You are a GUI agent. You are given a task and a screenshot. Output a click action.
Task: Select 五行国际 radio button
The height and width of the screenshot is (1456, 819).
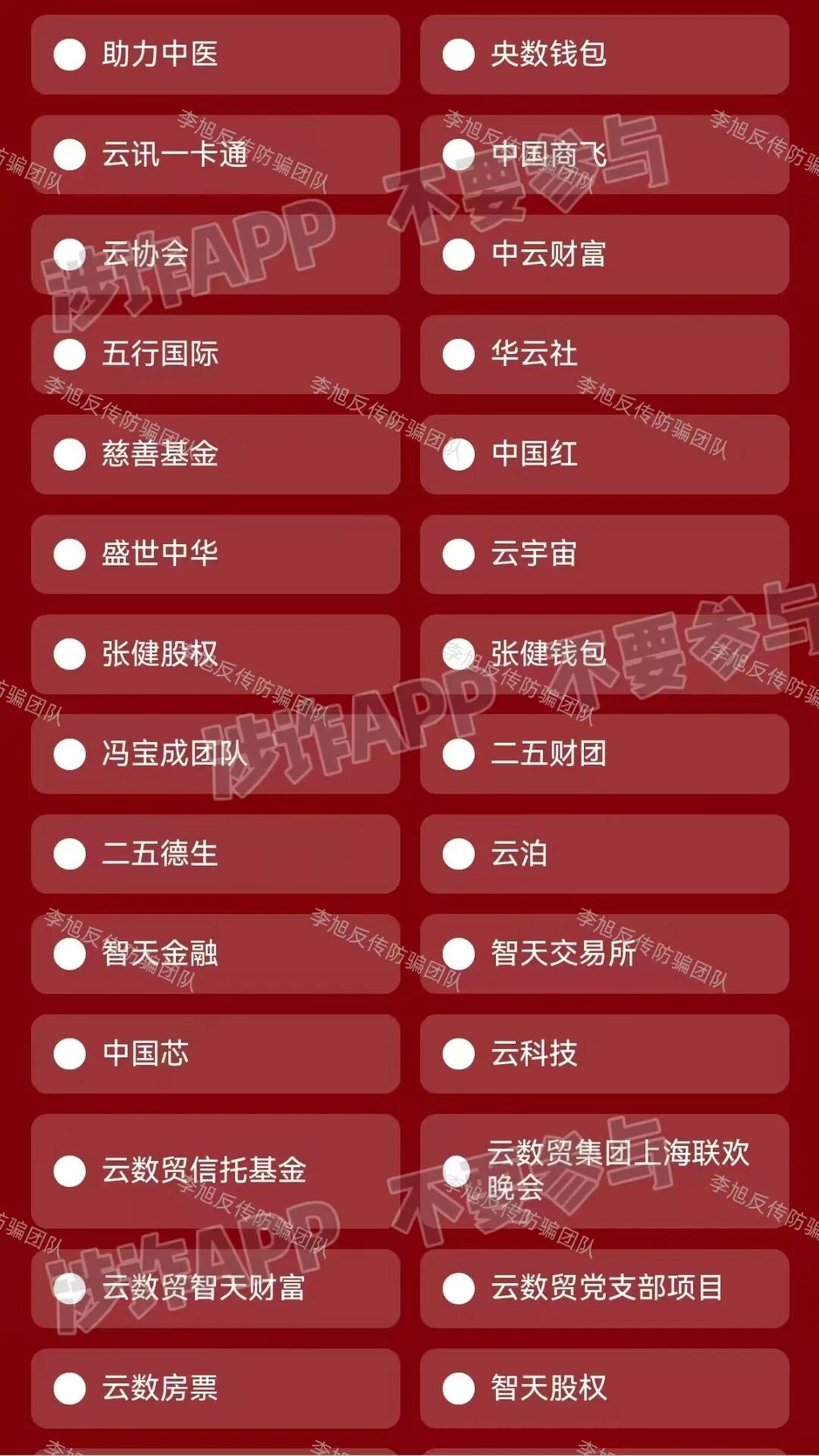click(x=70, y=354)
